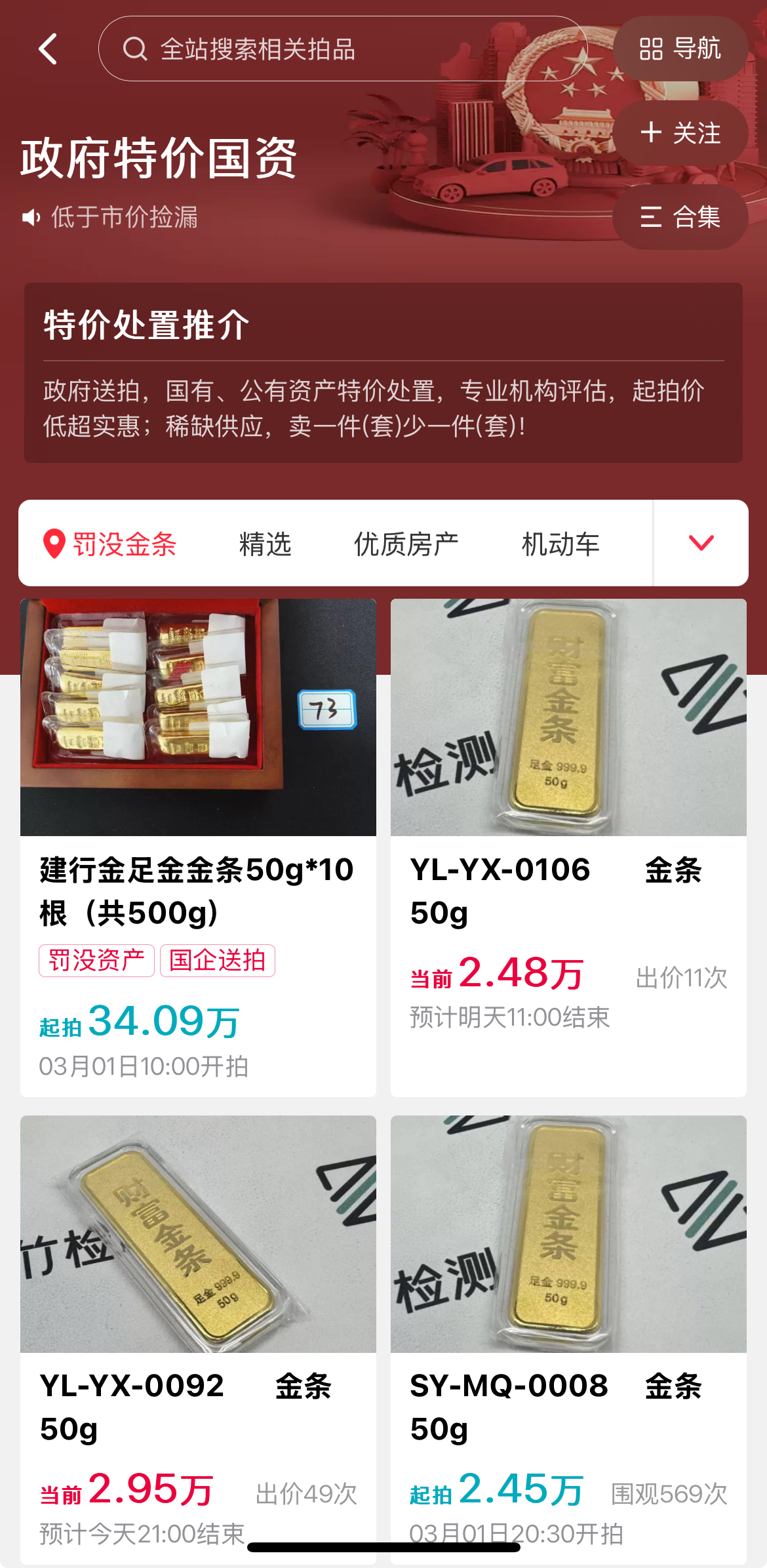Open the 合集 collection list
The height and width of the screenshot is (1568, 767).
680,217
